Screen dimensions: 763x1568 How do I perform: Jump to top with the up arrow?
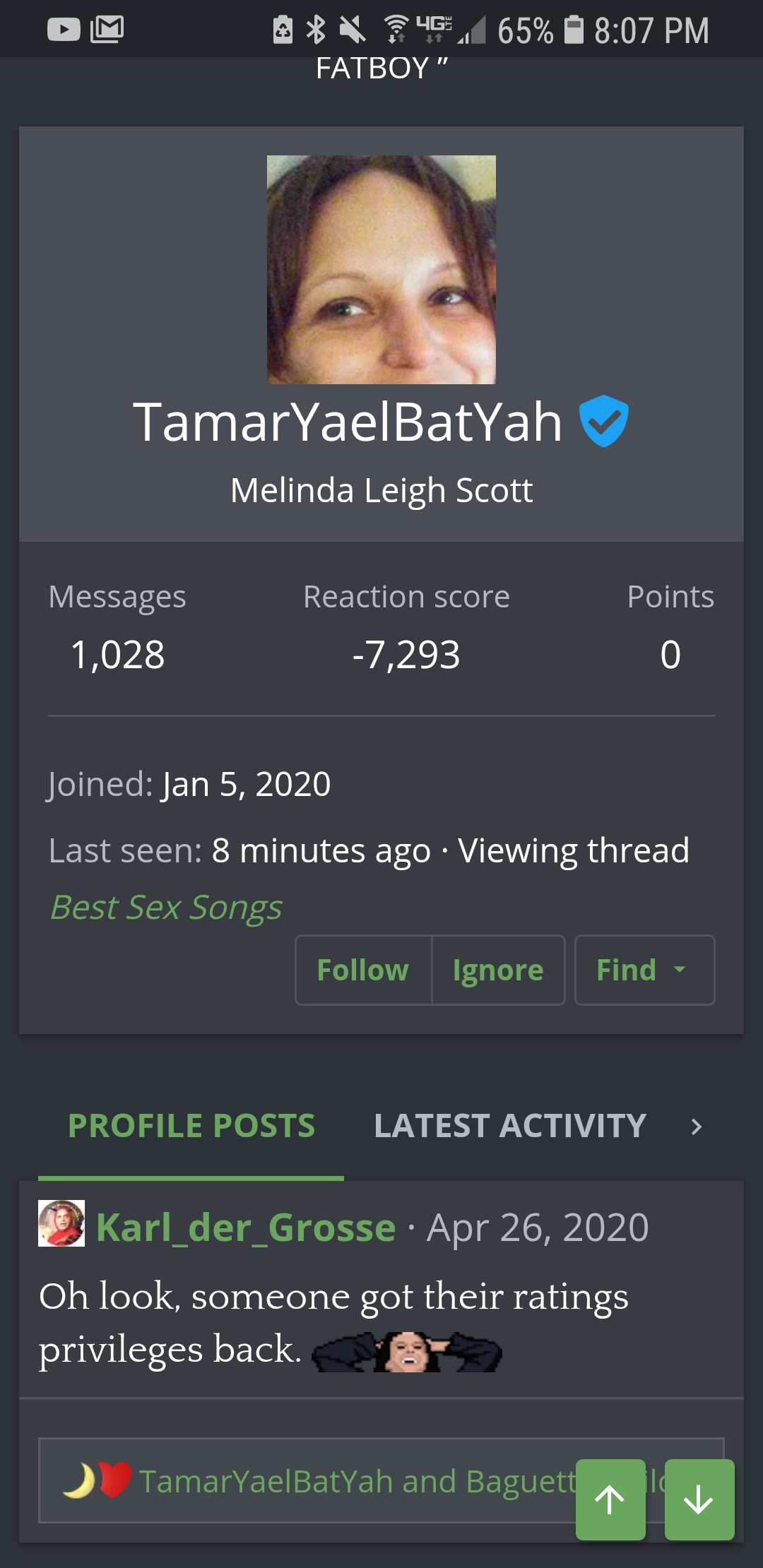[610, 1499]
